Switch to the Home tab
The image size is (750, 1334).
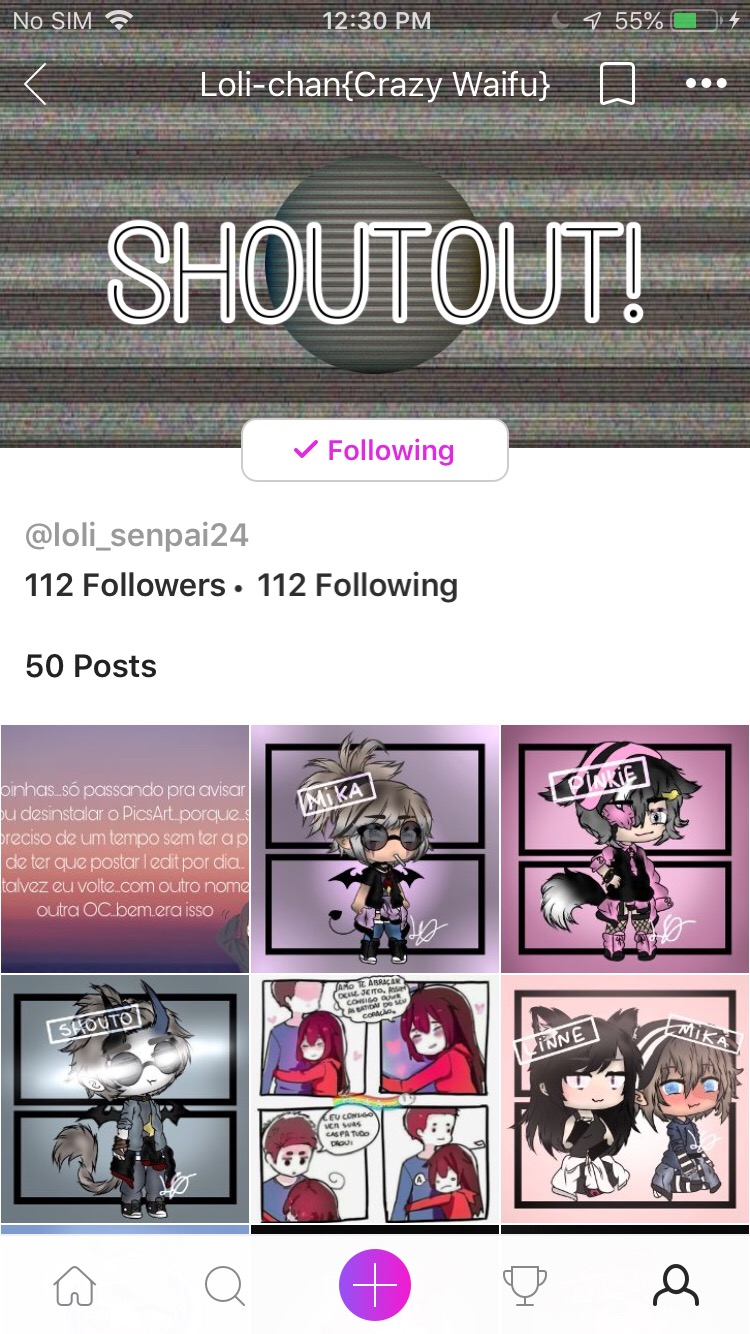75,1285
